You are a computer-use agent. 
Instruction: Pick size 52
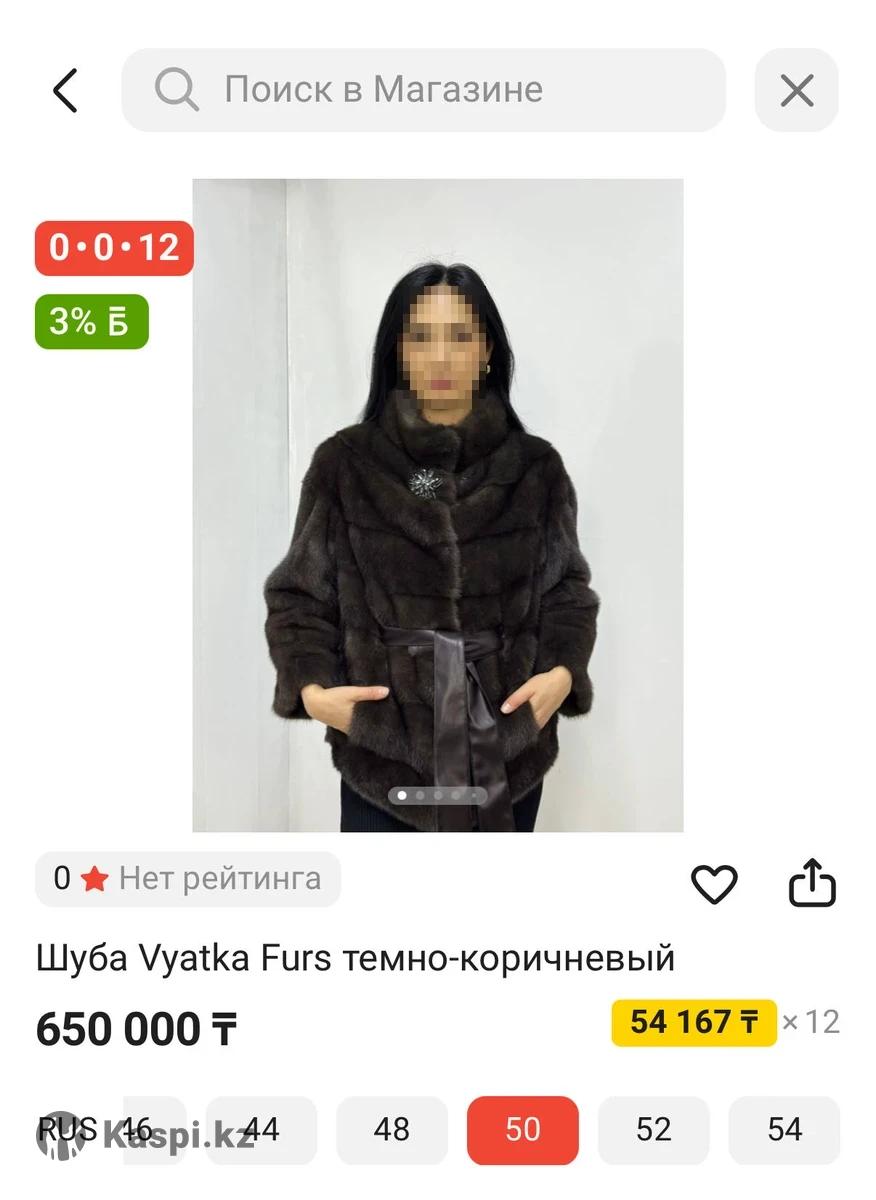653,1130
